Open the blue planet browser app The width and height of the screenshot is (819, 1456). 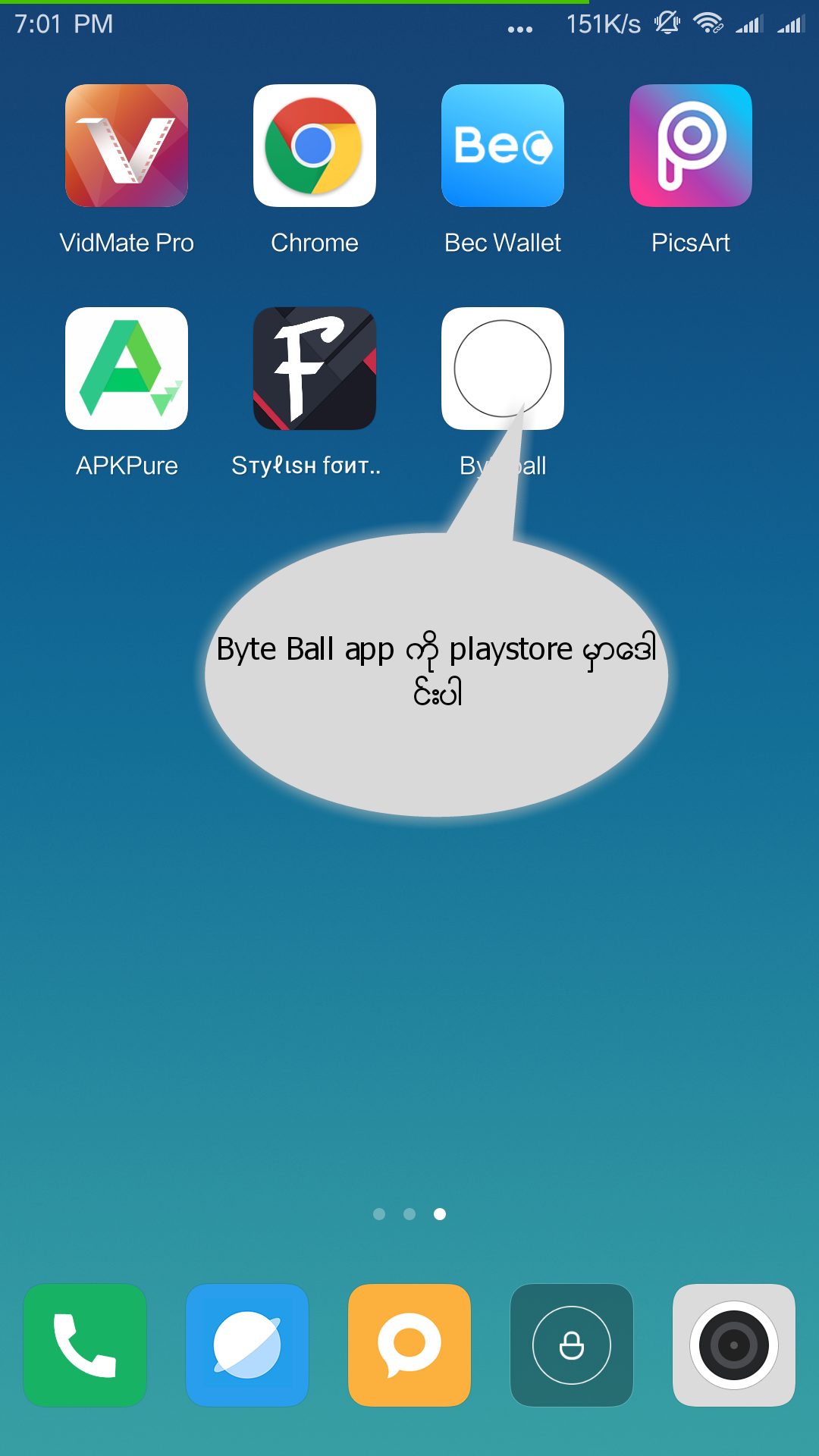pyautogui.click(x=247, y=1345)
